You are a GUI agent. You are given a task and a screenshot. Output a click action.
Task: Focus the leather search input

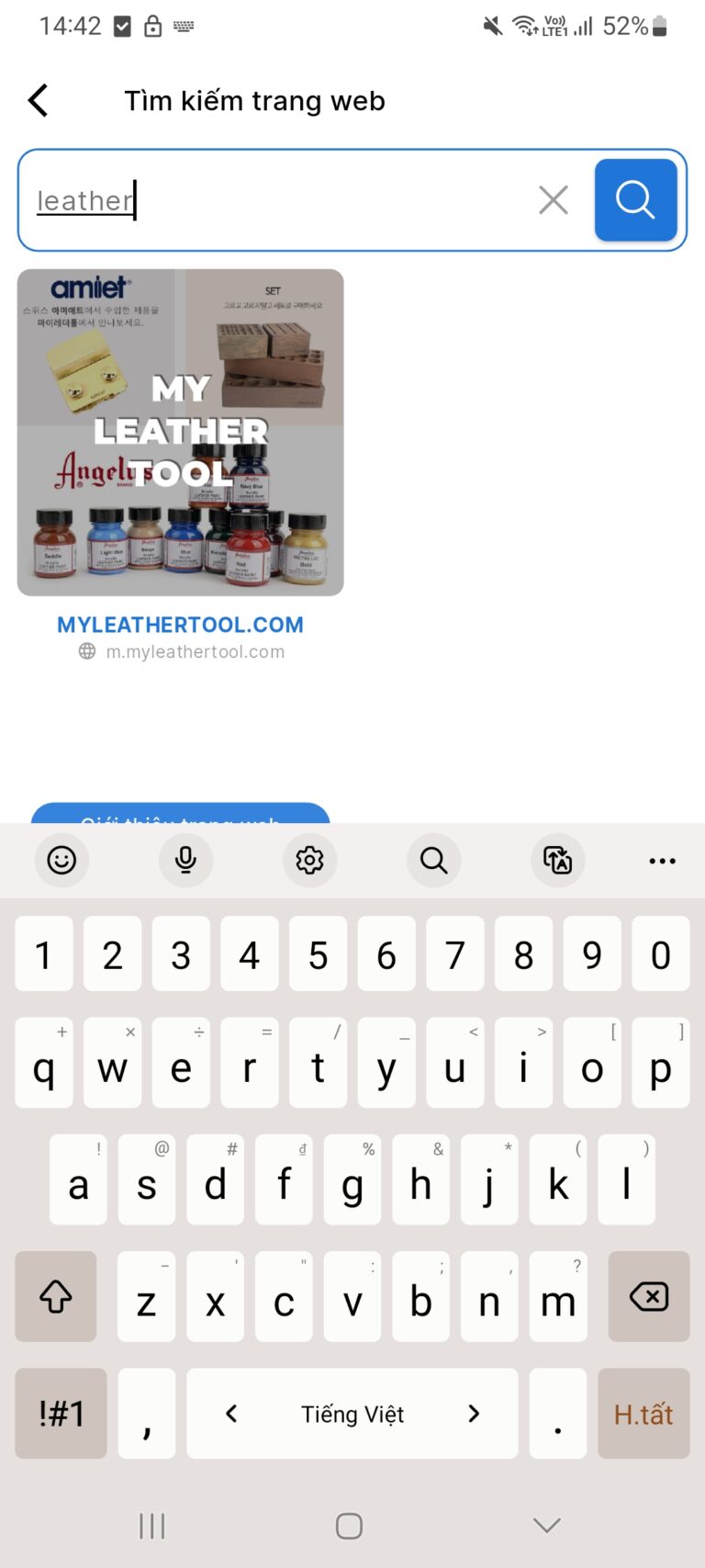point(275,200)
